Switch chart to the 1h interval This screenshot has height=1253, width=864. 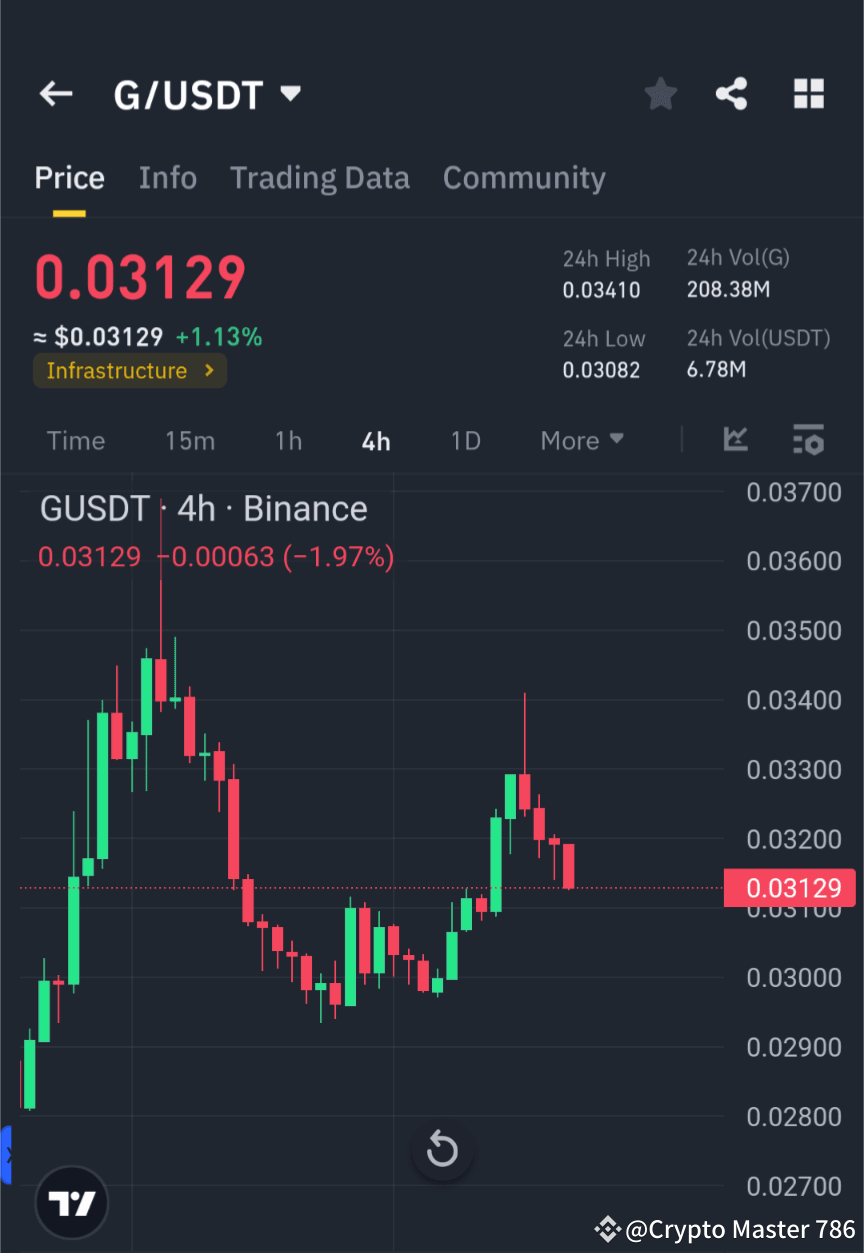(x=288, y=440)
